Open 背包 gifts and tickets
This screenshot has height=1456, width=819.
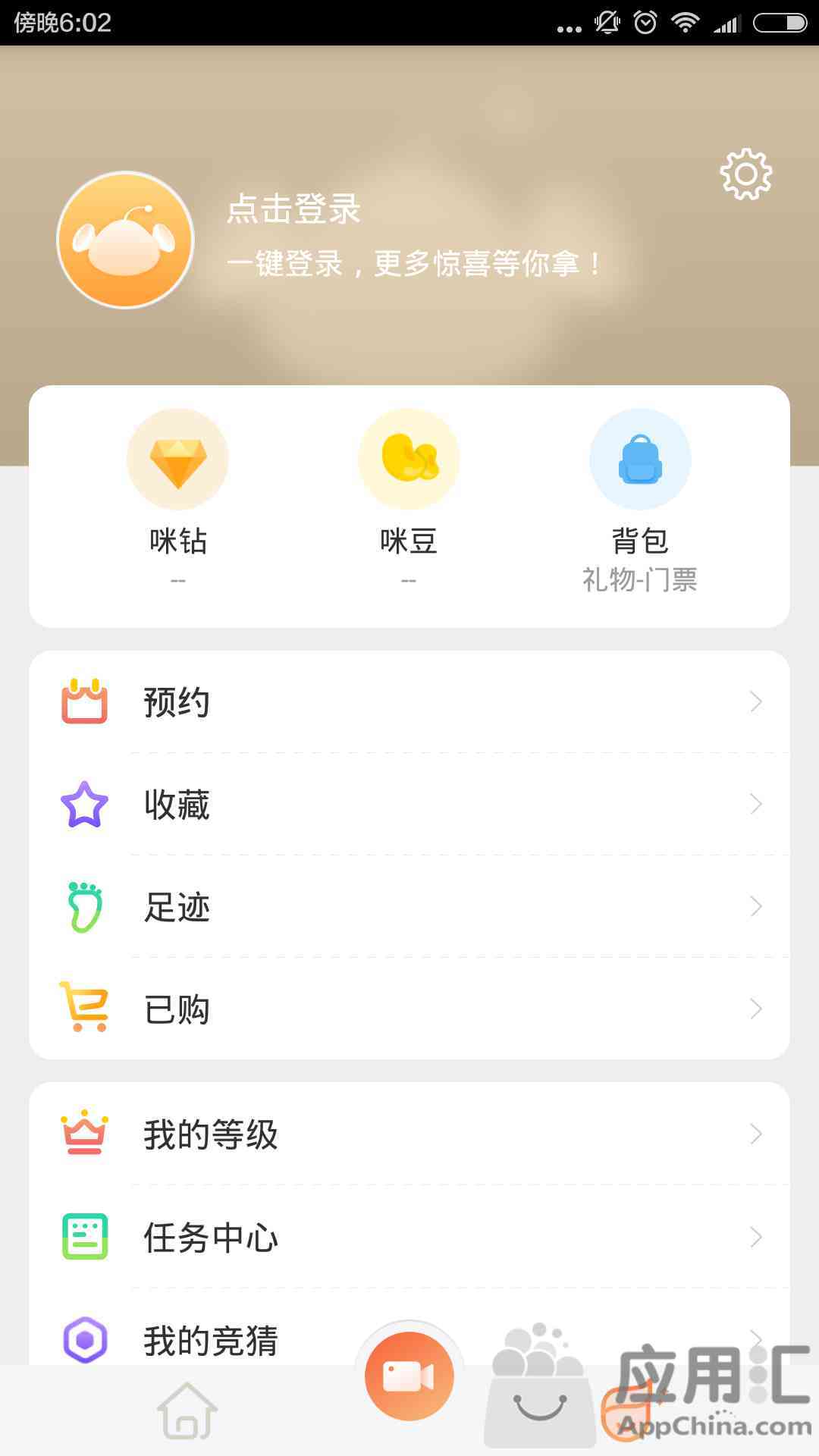(x=640, y=501)
